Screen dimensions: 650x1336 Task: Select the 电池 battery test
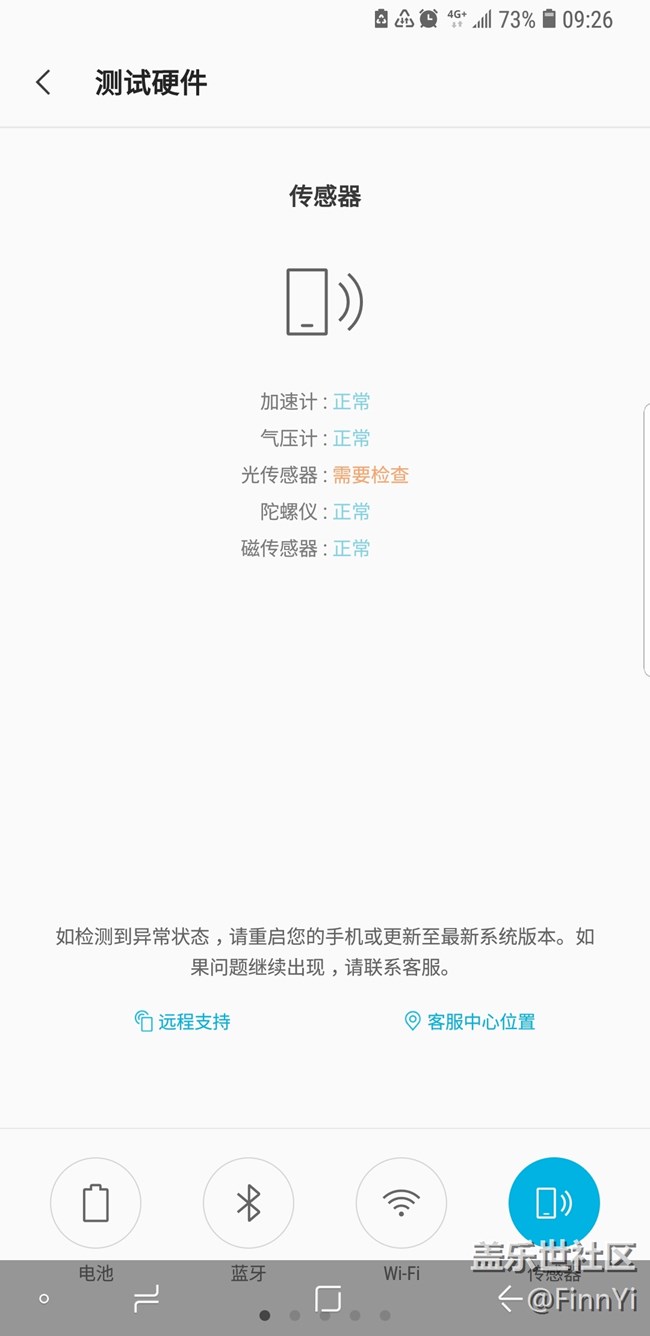point(96,1203)
